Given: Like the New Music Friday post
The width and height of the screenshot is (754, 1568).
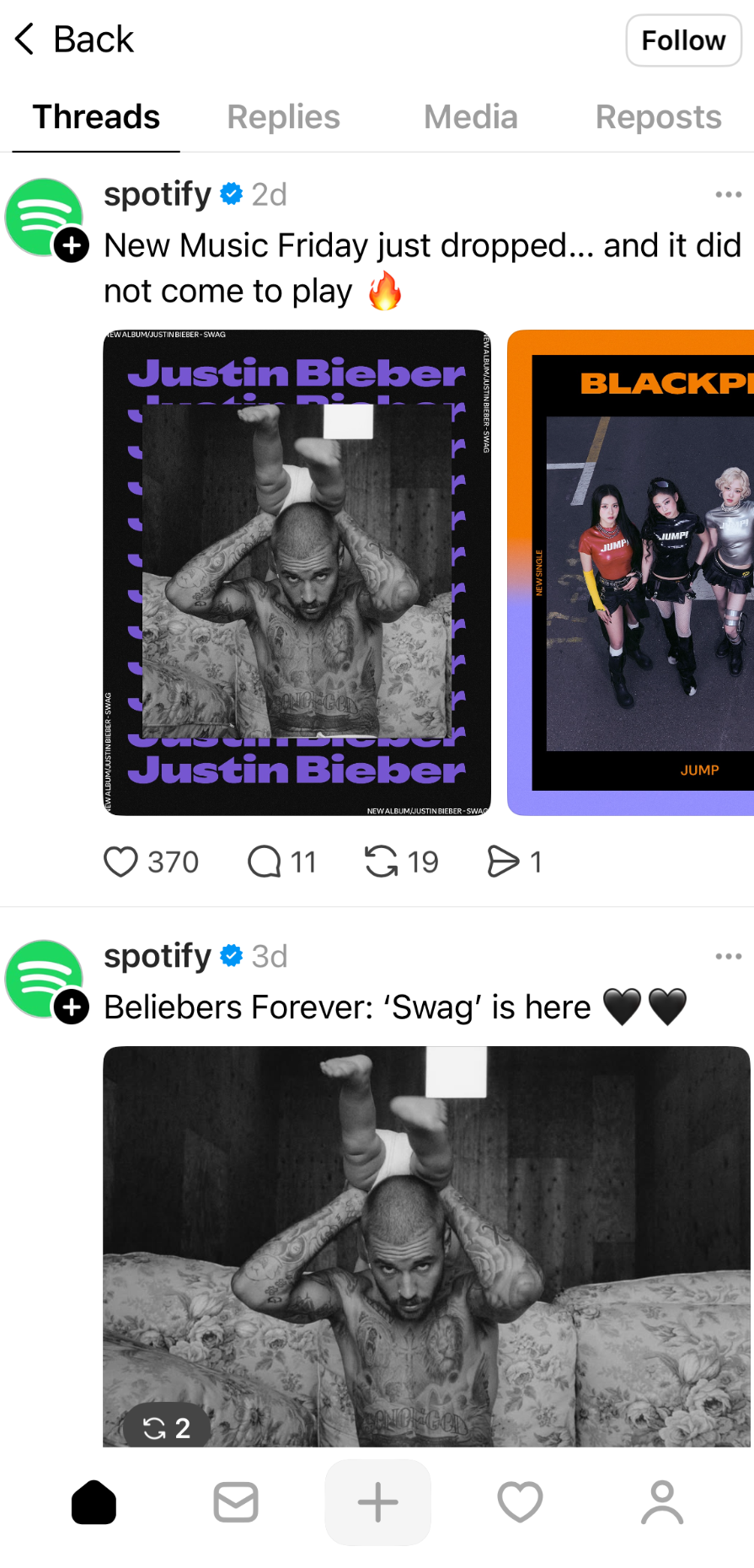Looking at the screenshot, I should click(121, 862).
